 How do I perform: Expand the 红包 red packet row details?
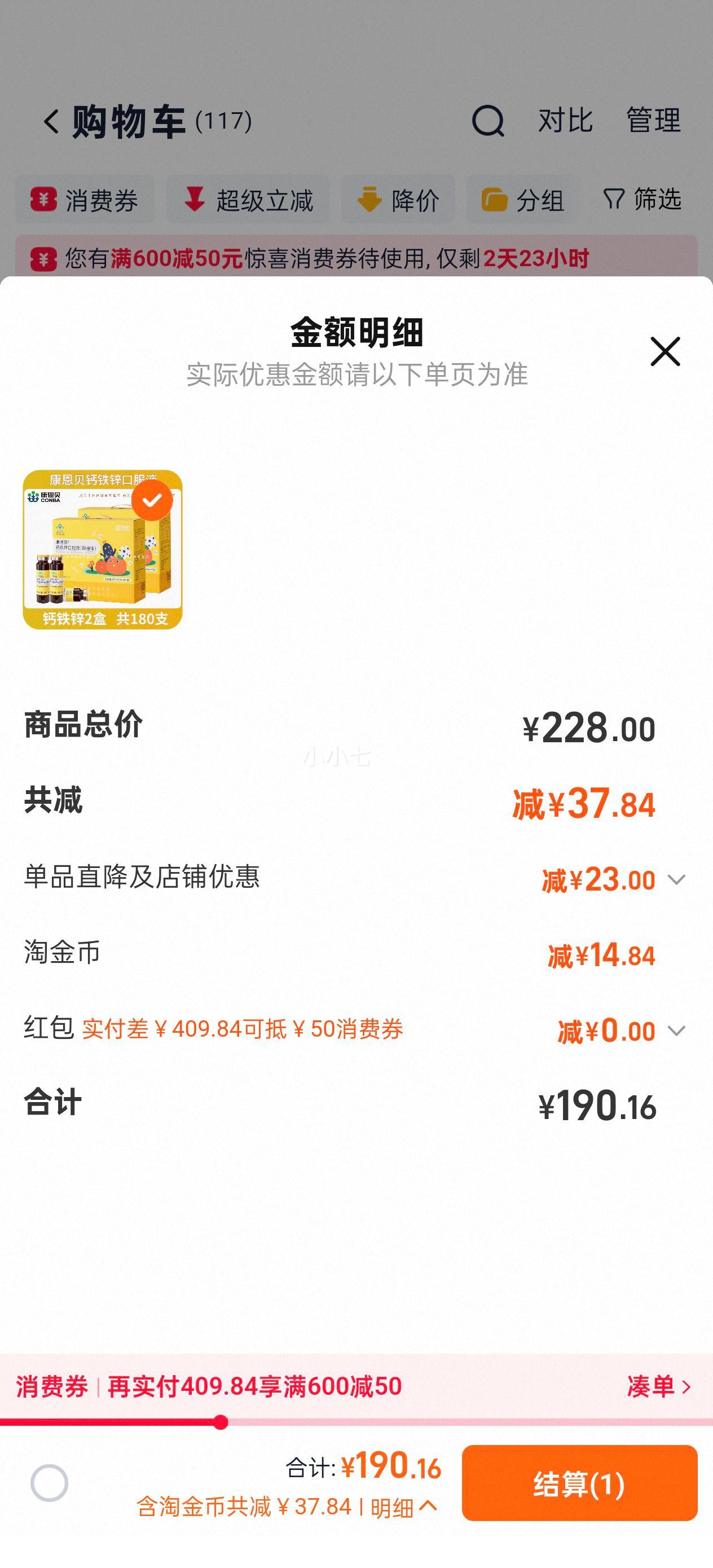tap(675, 1032)
